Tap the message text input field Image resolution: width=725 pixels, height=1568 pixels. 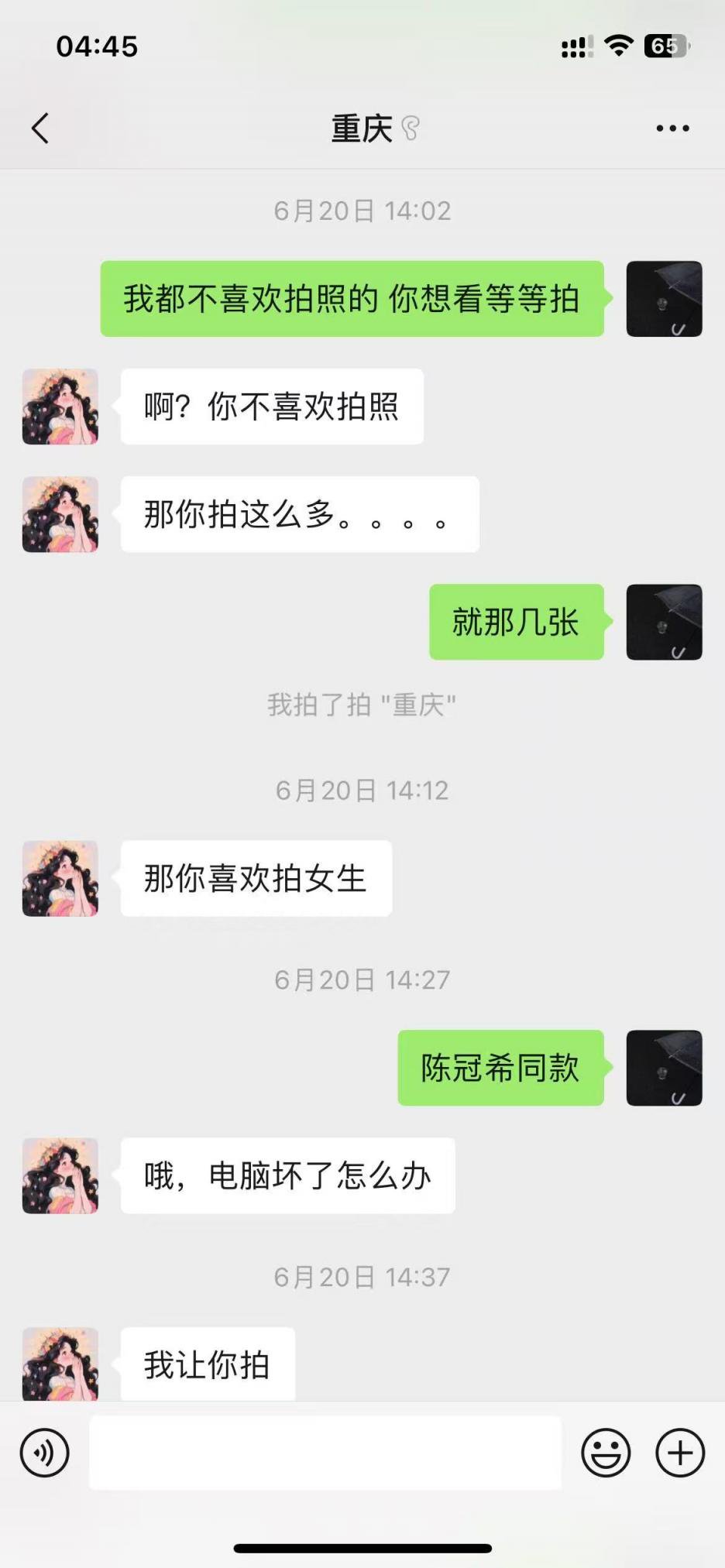pyautogui.click(x=325, y=1453)
